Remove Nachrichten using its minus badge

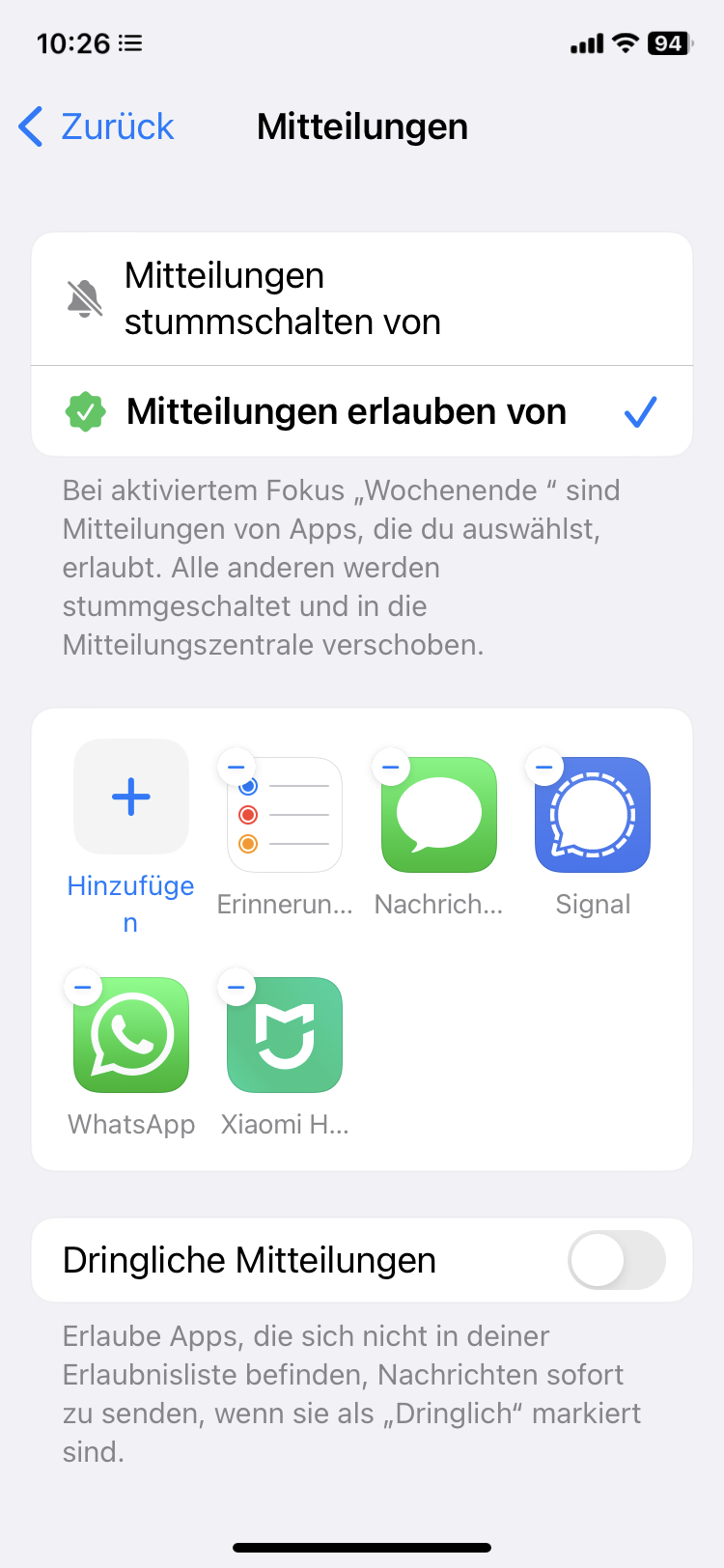pyautogui.click(x=391, y=768)
